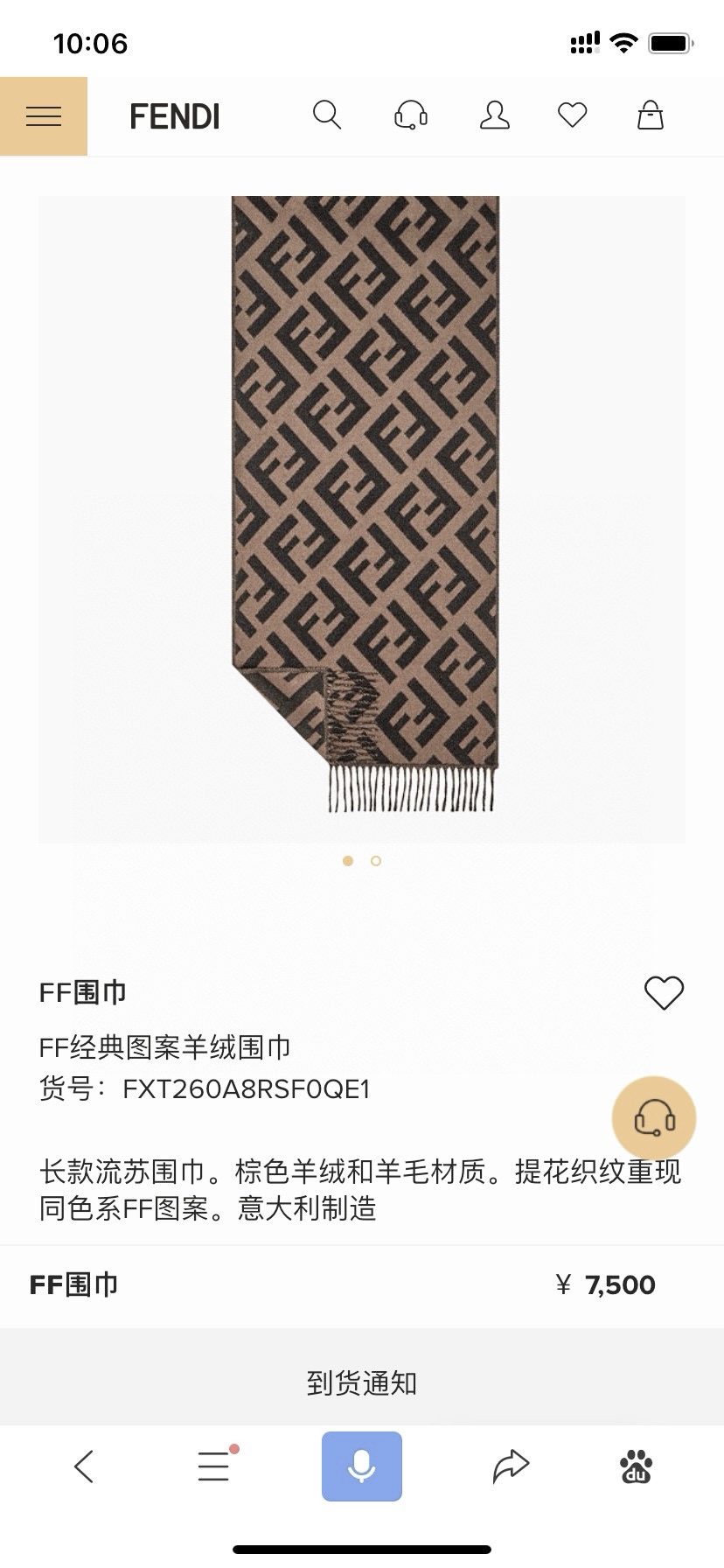The width and height of the screenshot is (724, 1568).
Task: Tap the product name FF围巾 heading
Action: pyautogui.click(x=83, y=993)
